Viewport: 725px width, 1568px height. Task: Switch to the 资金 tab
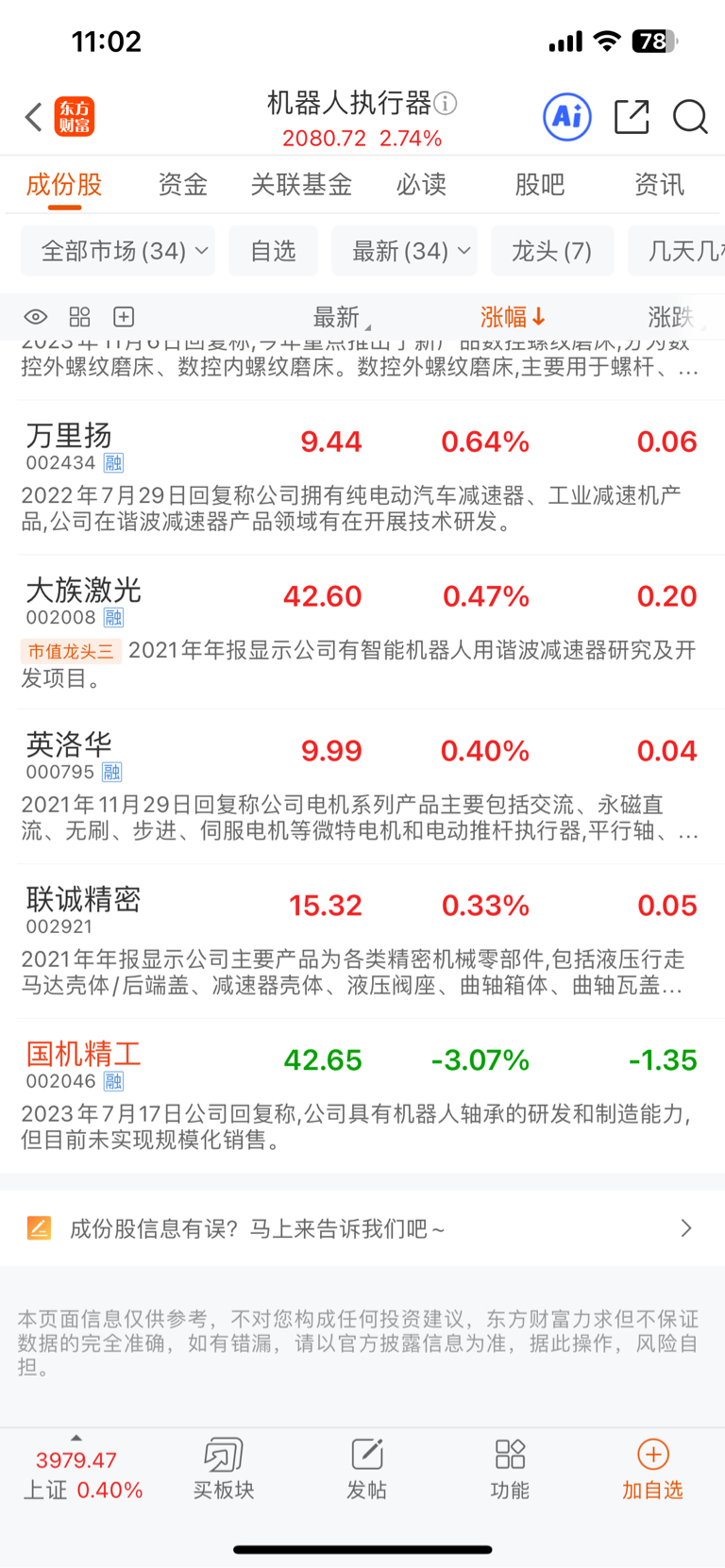[x=182, y=185]
